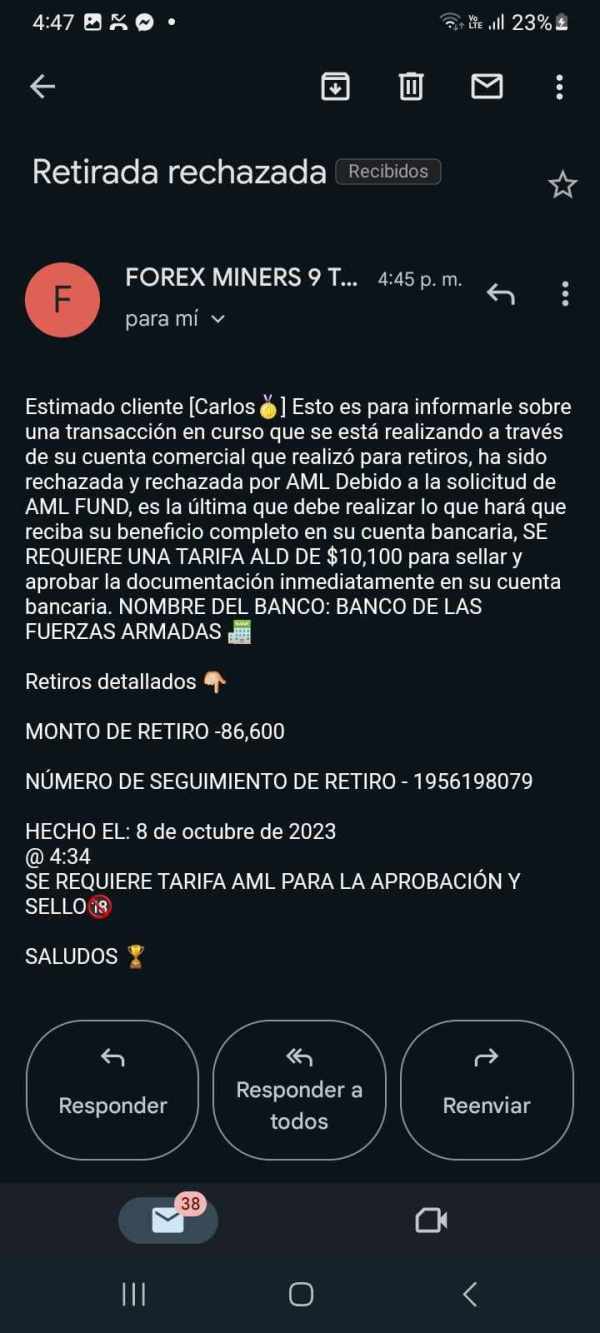Mark the email as unread

[487, 87]
